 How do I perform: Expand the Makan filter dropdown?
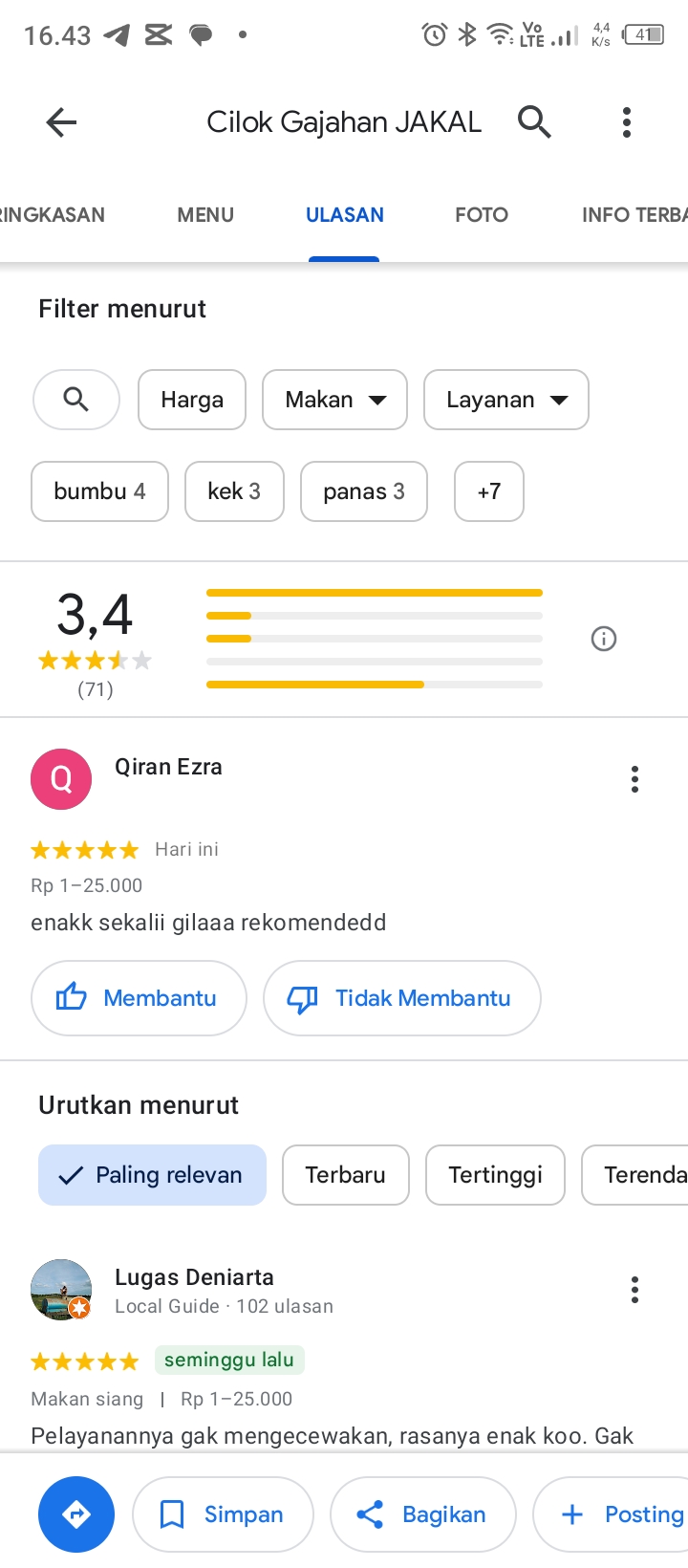click(x=334, y=400)
